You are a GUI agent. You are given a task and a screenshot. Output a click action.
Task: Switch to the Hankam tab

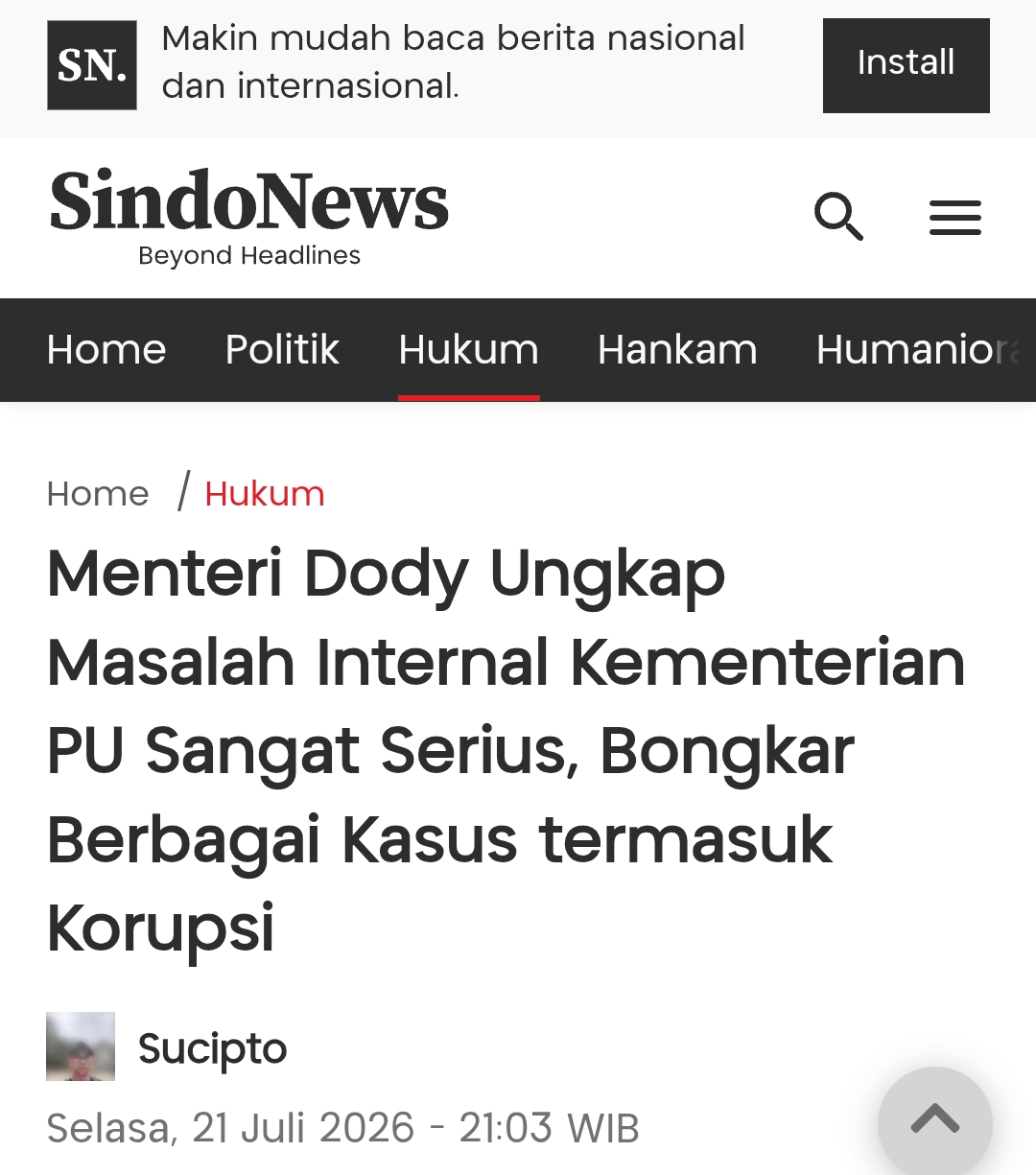click(x=677, y=350)
